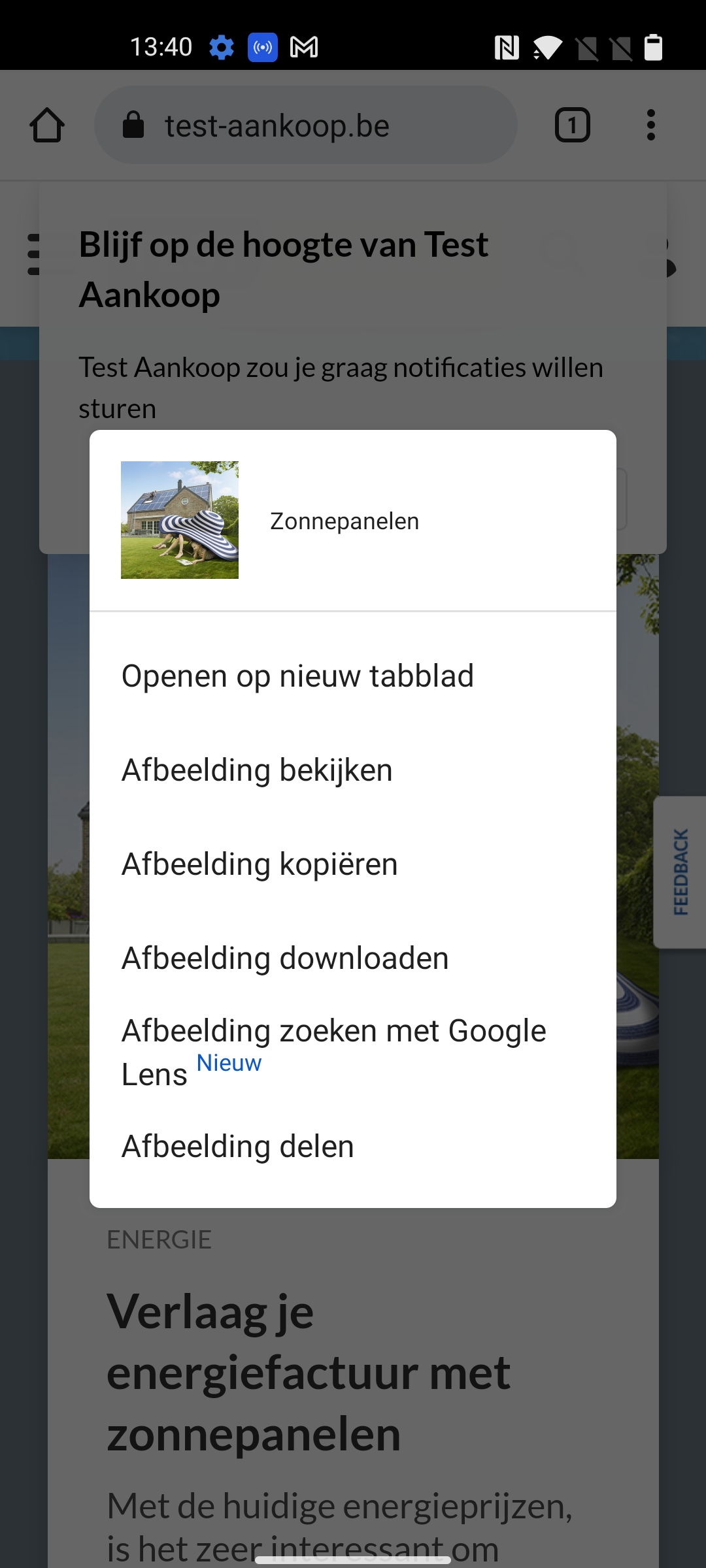Select Afbeelding kopiëren
706x1568 pixels.
[x=259, y=863]
